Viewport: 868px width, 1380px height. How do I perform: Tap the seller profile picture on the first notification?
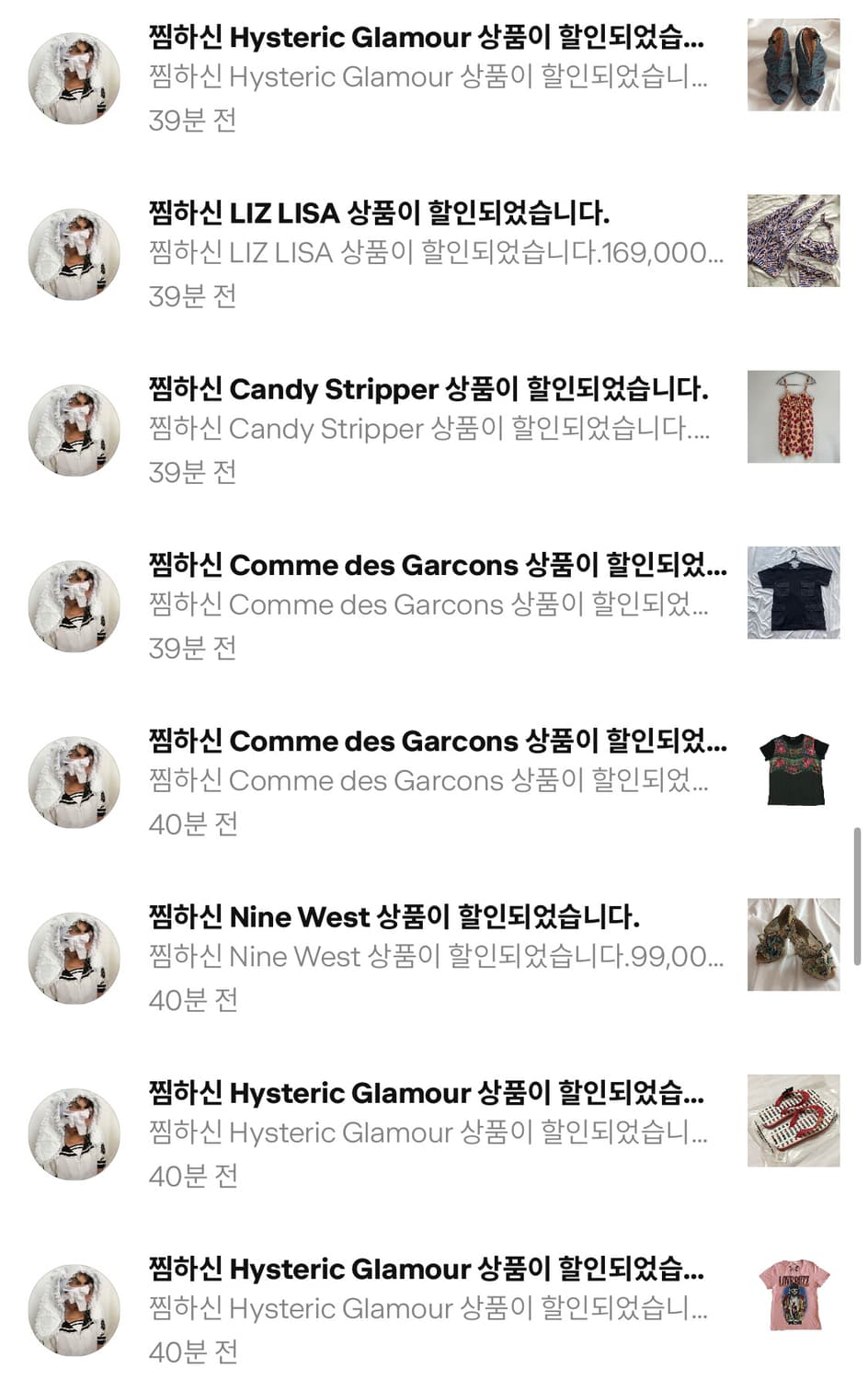click(74, 78)
